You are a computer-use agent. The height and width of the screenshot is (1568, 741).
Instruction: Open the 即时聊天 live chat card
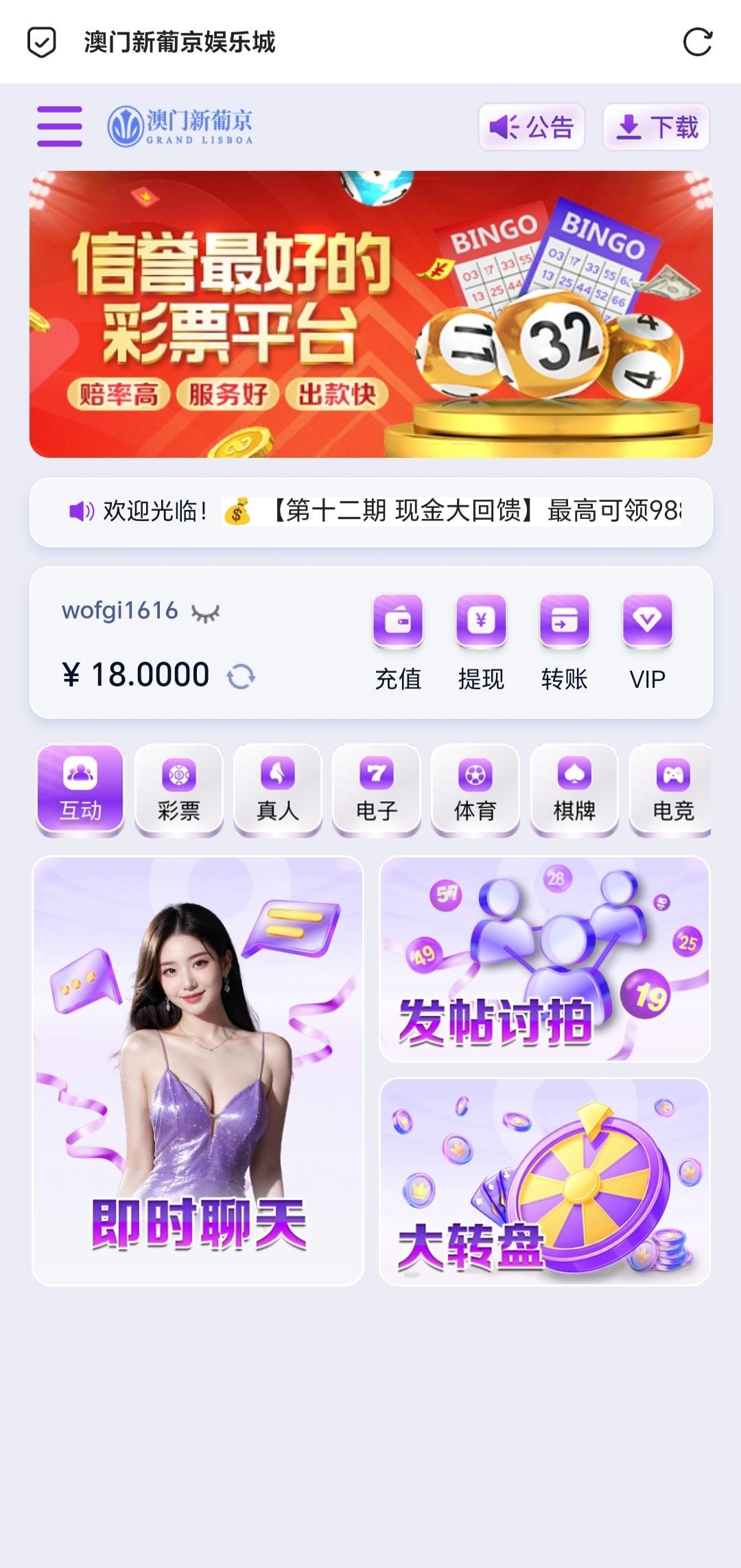point(198,1071)
